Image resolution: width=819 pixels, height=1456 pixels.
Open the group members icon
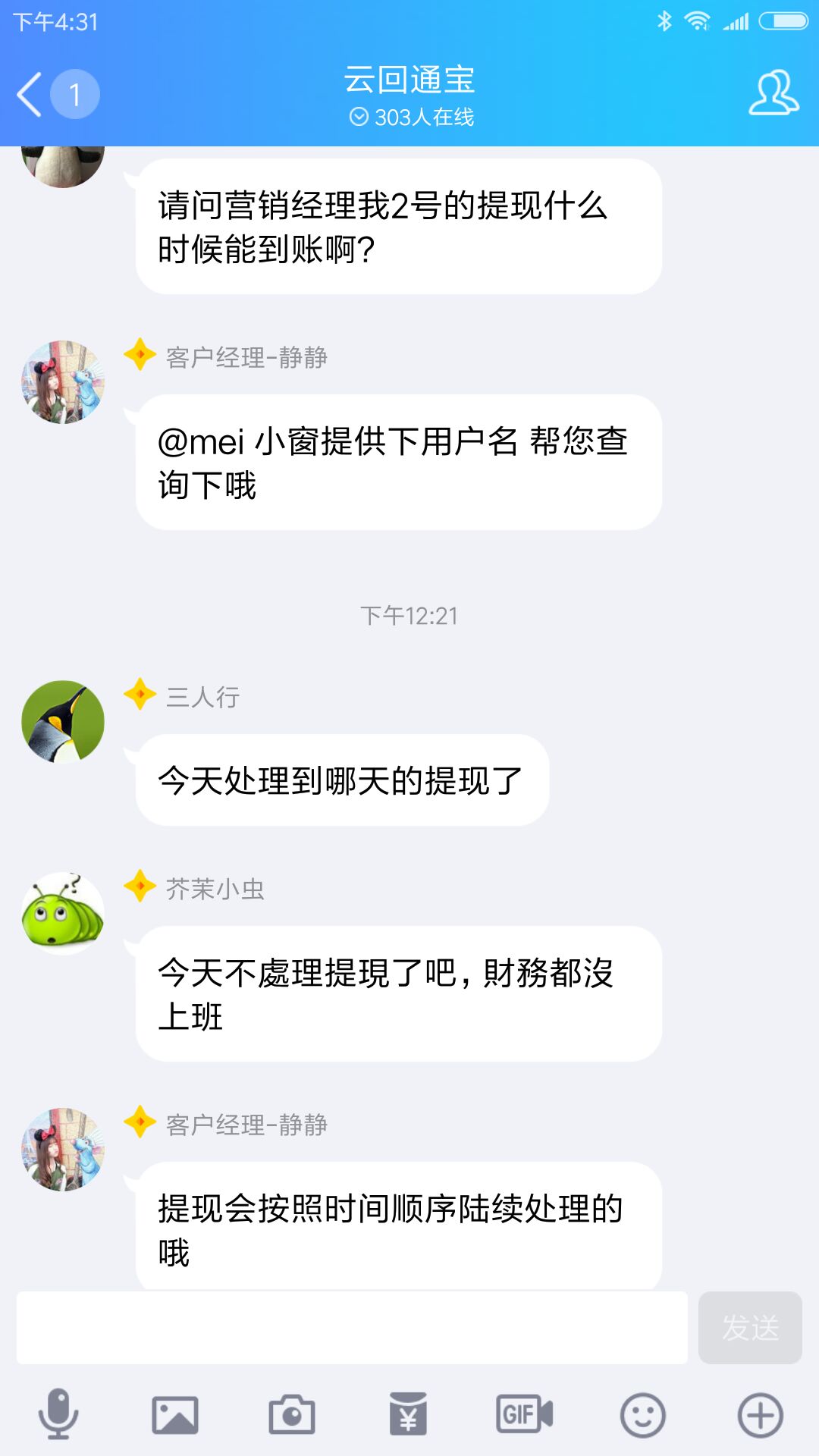773,93
